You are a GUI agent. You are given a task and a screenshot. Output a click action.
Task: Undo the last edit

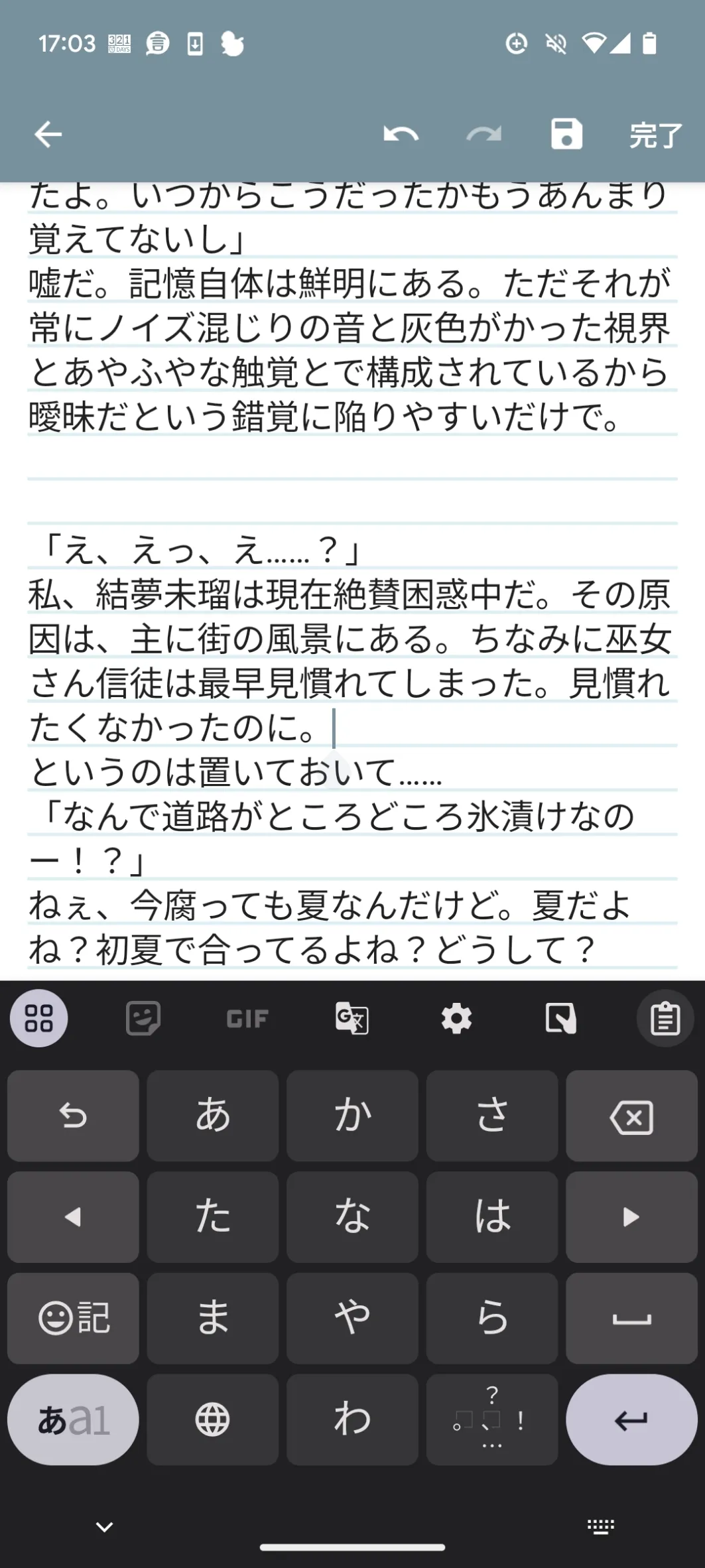[x=401, y=135]
